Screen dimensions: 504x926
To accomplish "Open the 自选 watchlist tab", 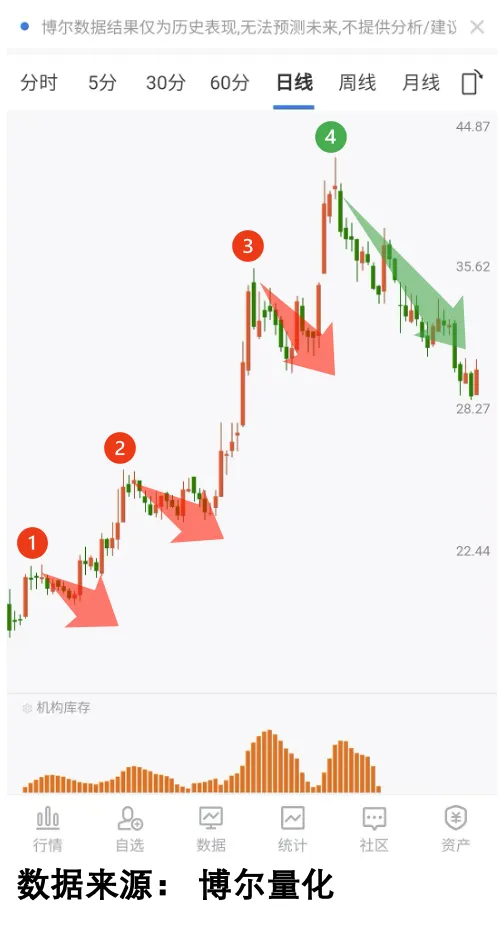I will coord(129,830).
